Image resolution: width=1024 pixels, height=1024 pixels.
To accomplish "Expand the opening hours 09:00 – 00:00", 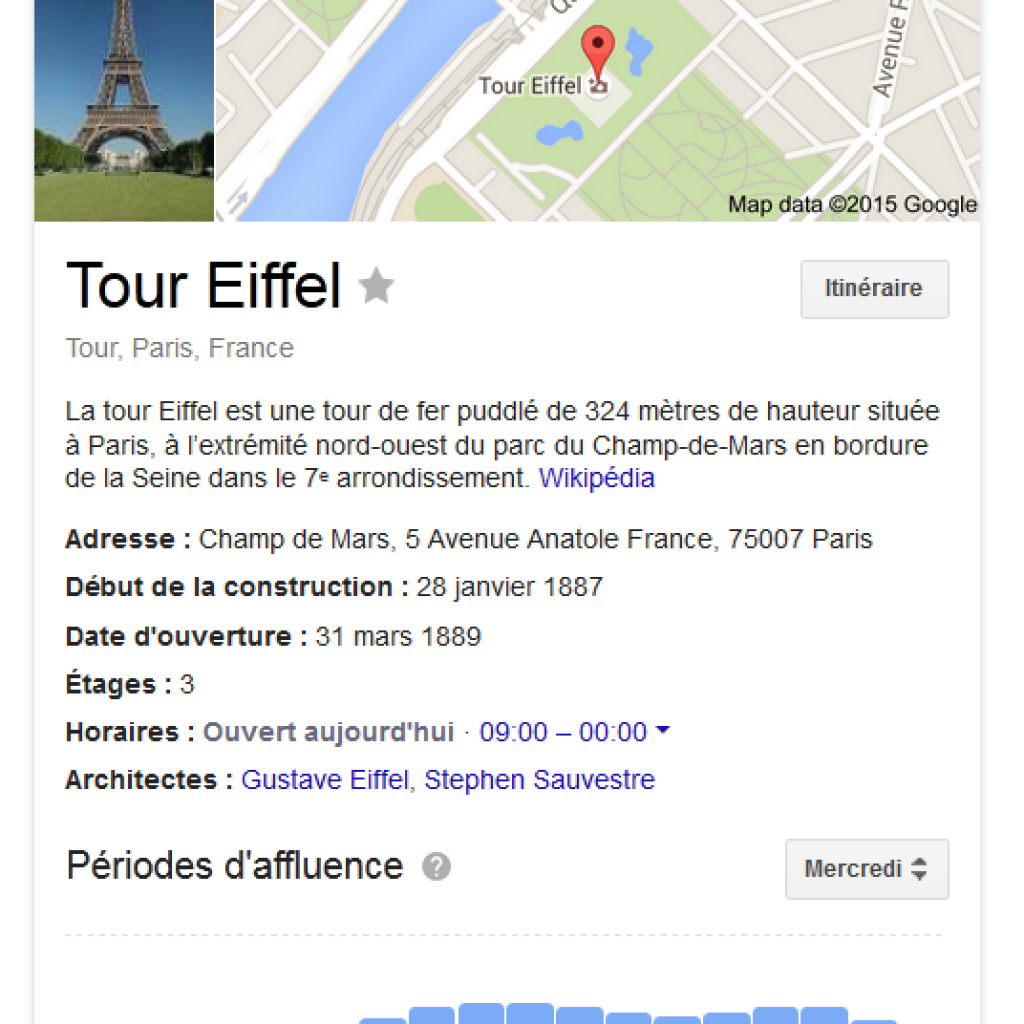I will [574, 732].
